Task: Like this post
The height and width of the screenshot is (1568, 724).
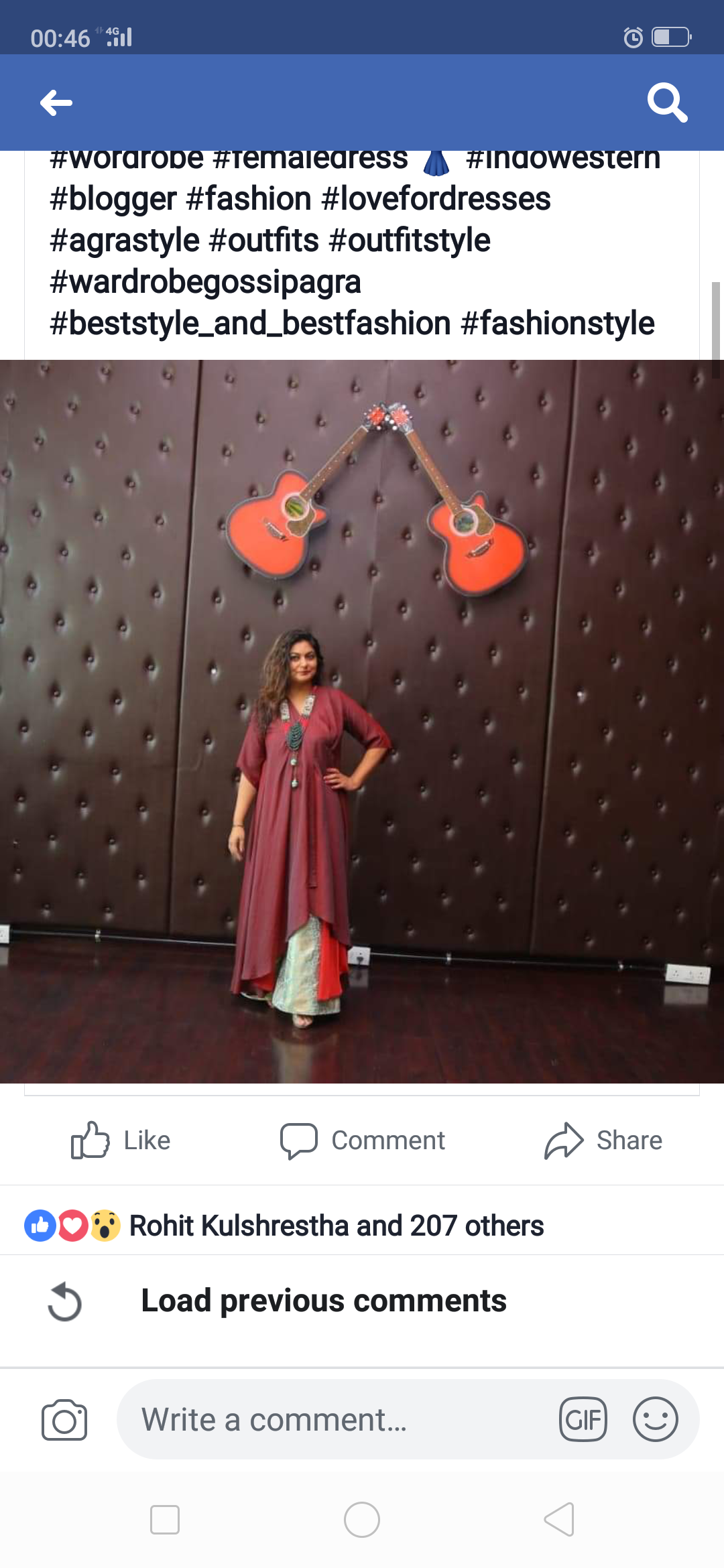Action: 121,1140
